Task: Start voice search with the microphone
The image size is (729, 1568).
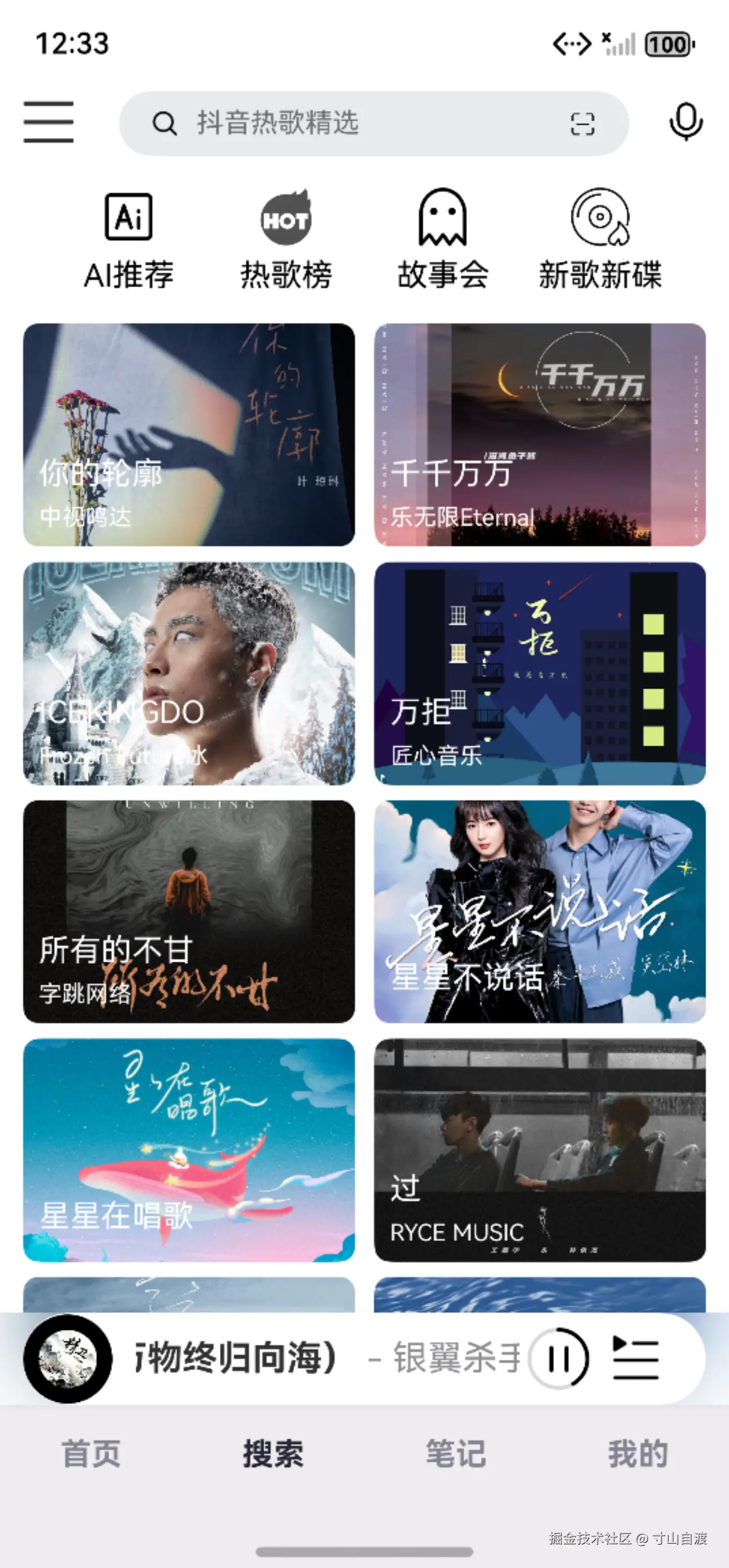Action: coord(686,122)
